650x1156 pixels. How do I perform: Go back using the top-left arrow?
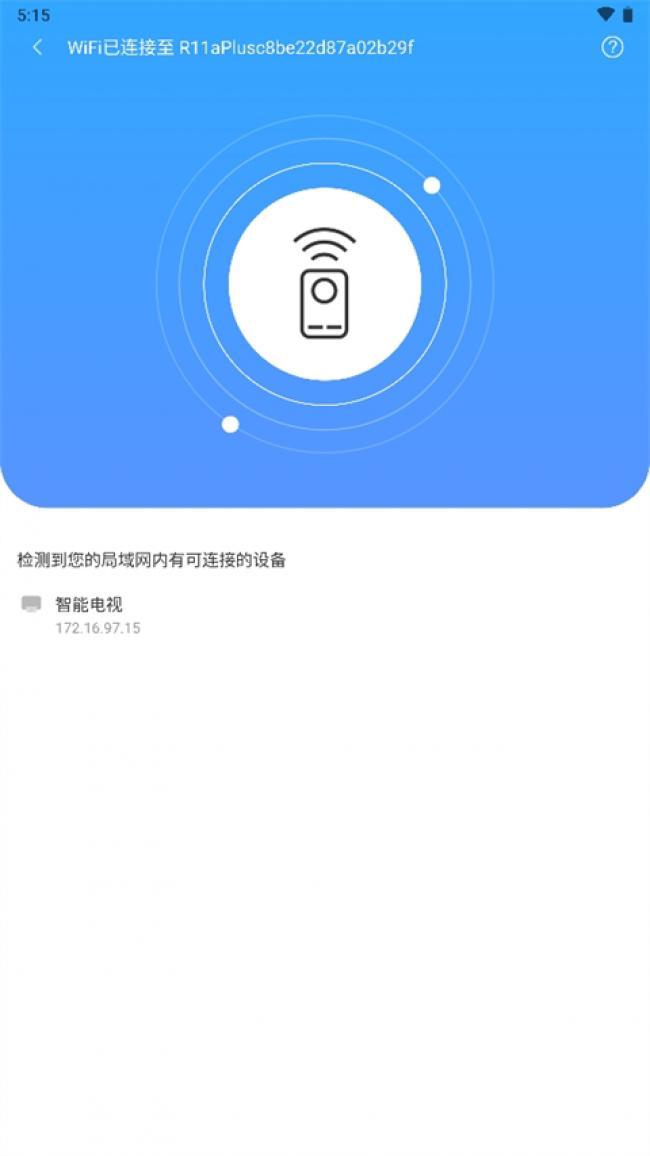coord(38,47)
